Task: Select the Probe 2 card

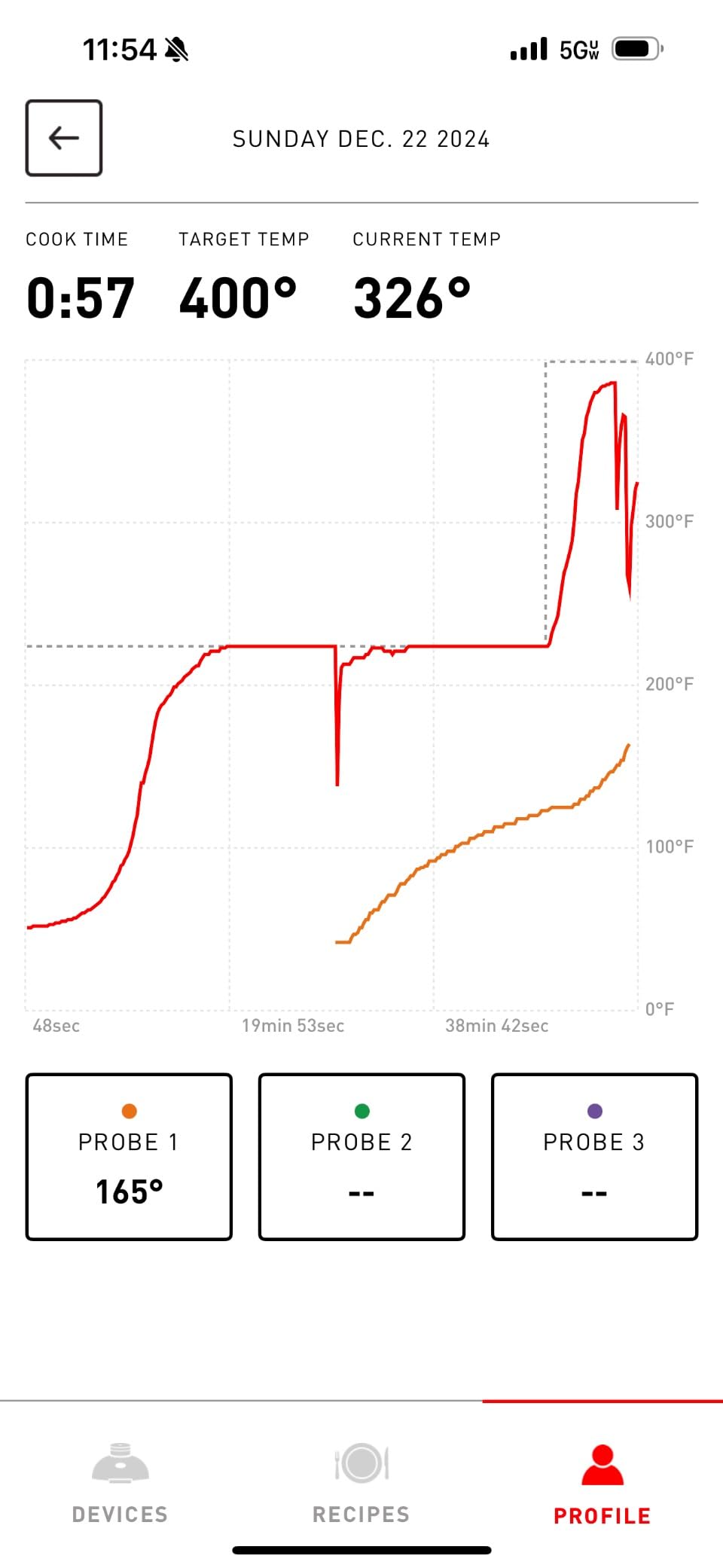Action: [x=361, y=1156]
